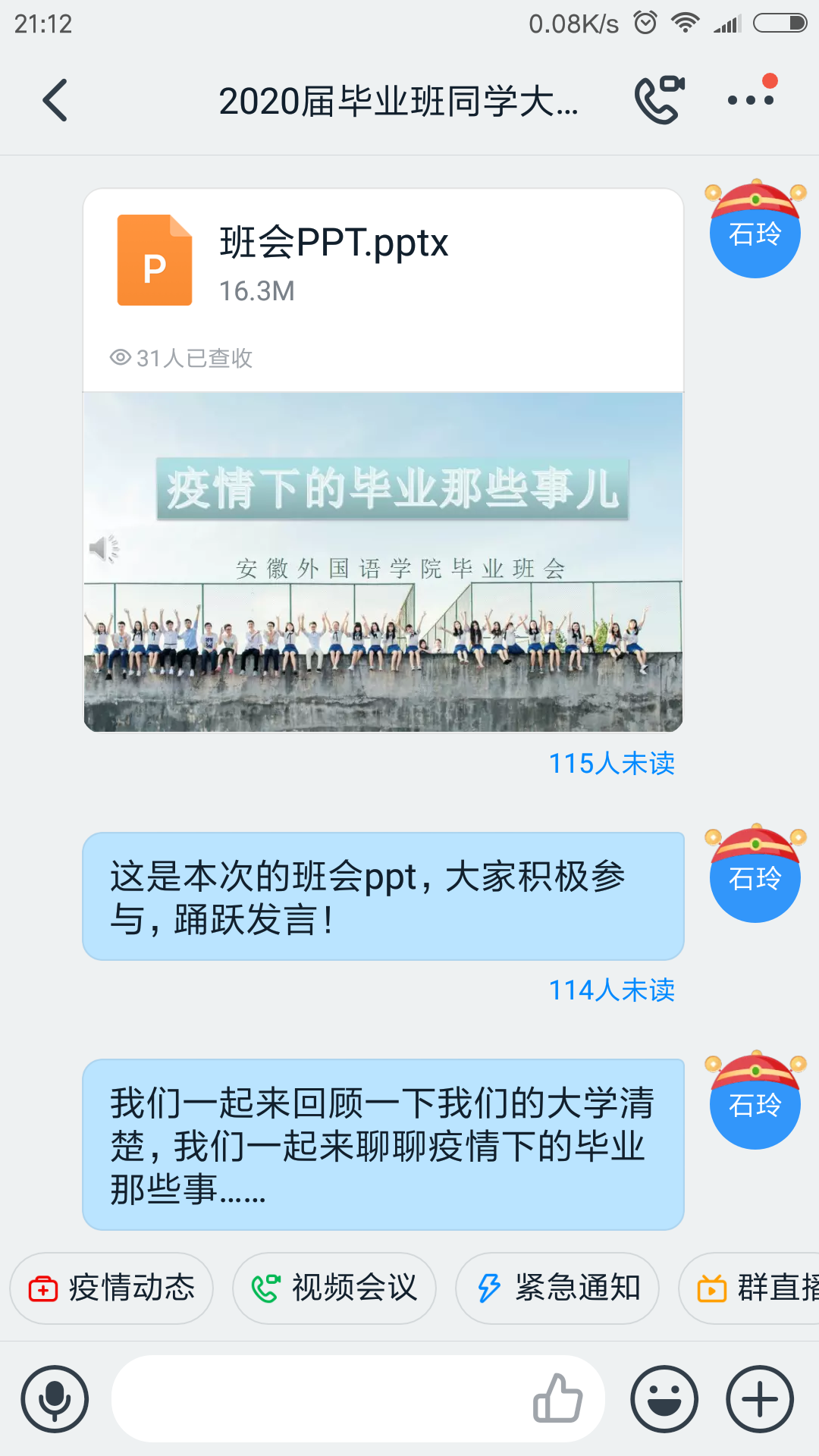Preview the 疫情下的毕业那些事儿 slide image
The width and height of the screenshot is (819, 1456).
(383, 563)
